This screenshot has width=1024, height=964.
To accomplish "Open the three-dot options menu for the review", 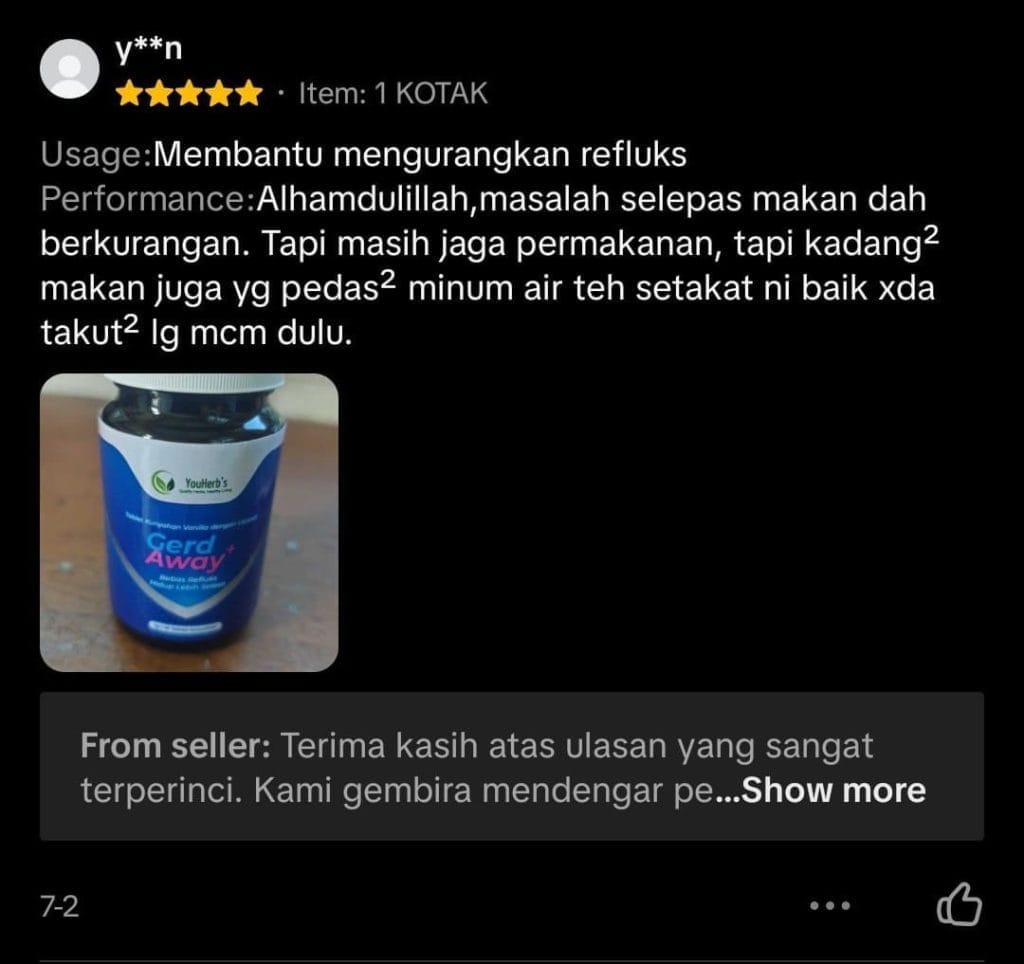I will tap(830, 905).
